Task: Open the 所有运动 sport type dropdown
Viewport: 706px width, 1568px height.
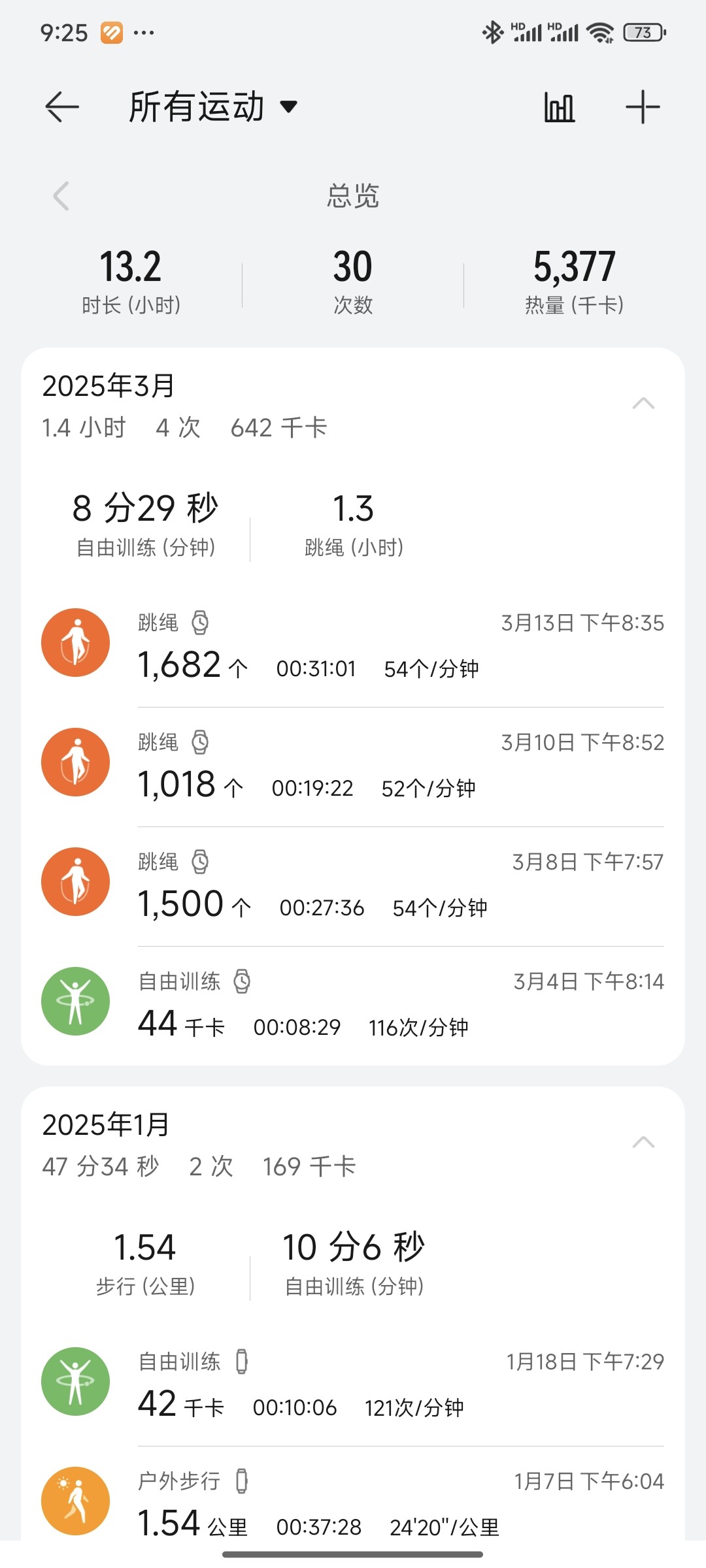Action: pyautogui.click(x=213, y=107)
